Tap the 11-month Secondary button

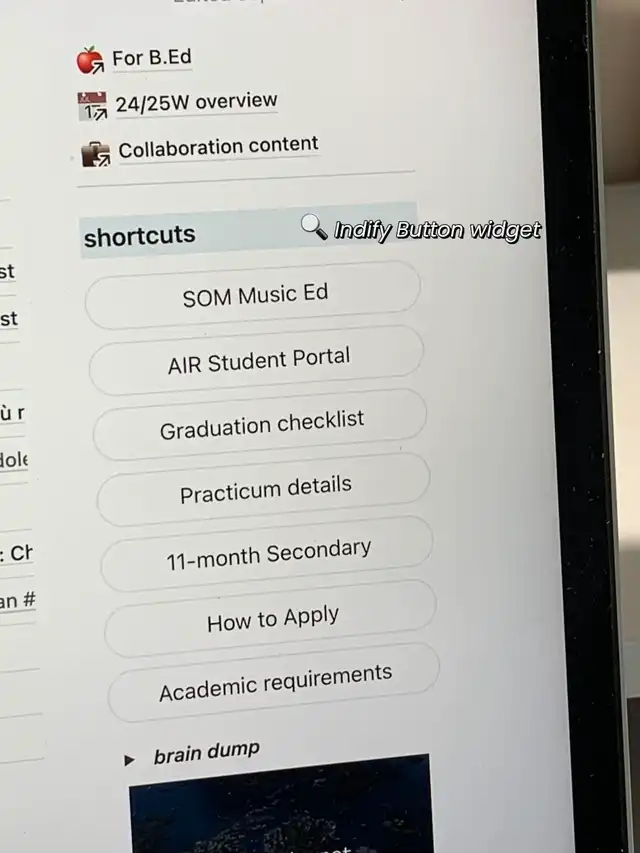(267, 554)
